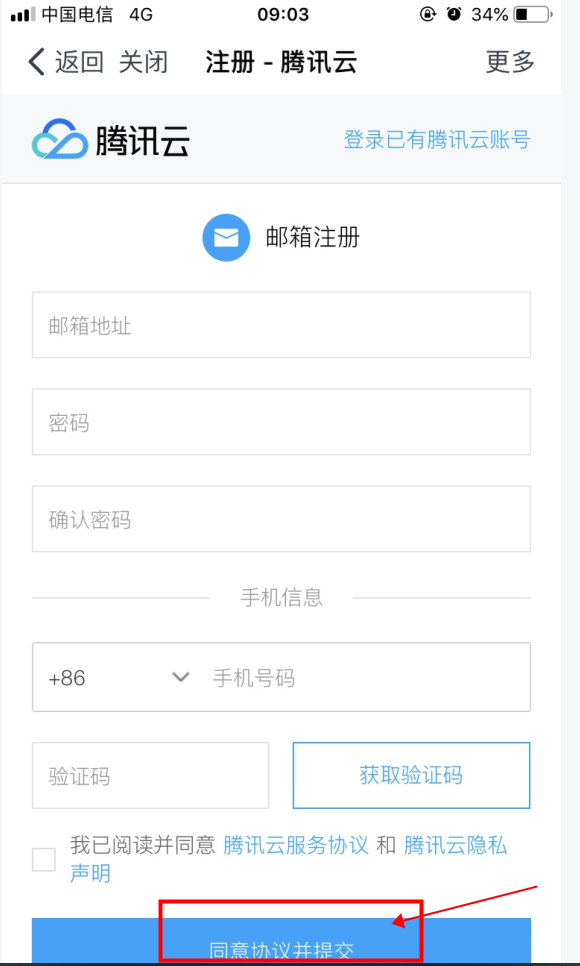Viewport: 580px width, 966px height.
Task: Select the 确认密码 field
Action: tap(281, 519)
